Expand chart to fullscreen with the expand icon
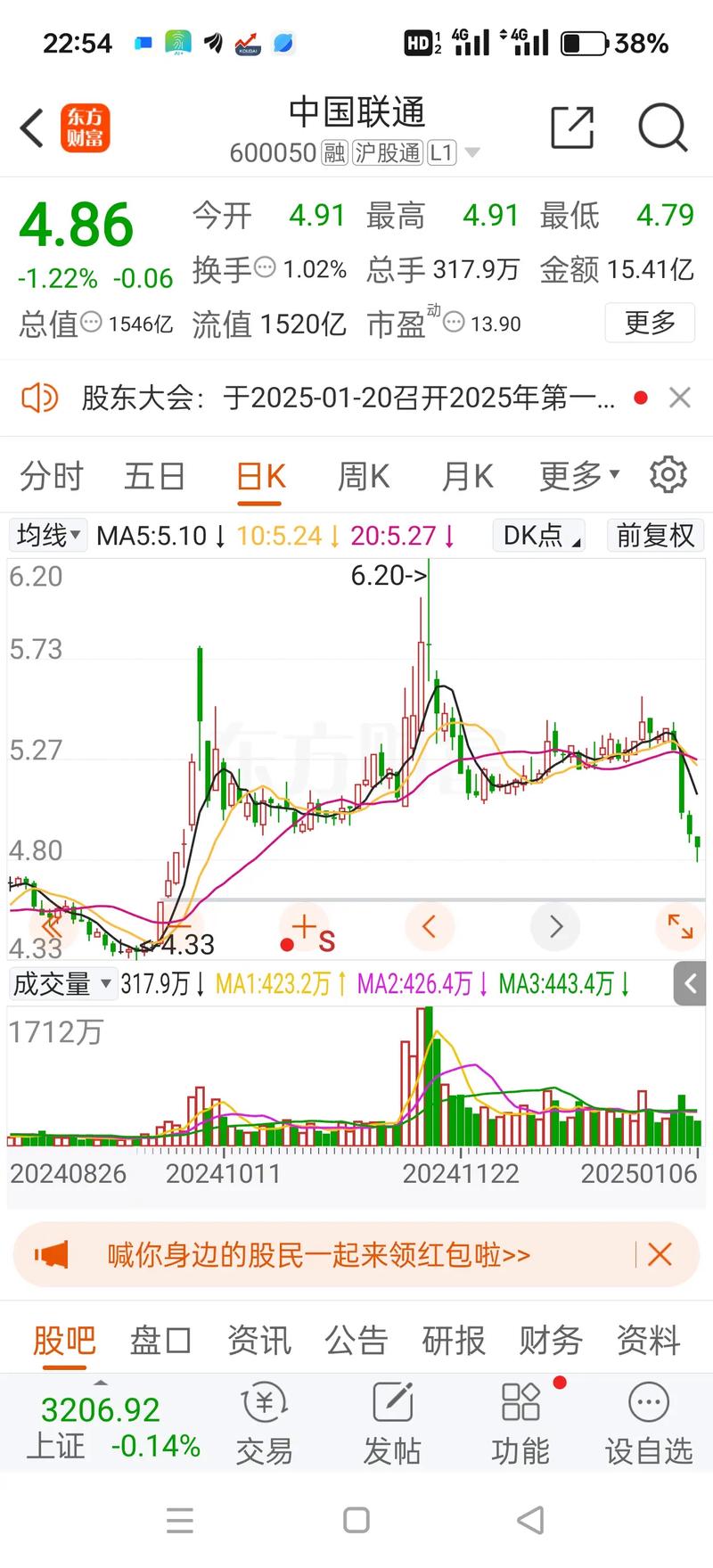Image resolution: width=713 pixels, height=1568 pixels. (x=680, y=926)
